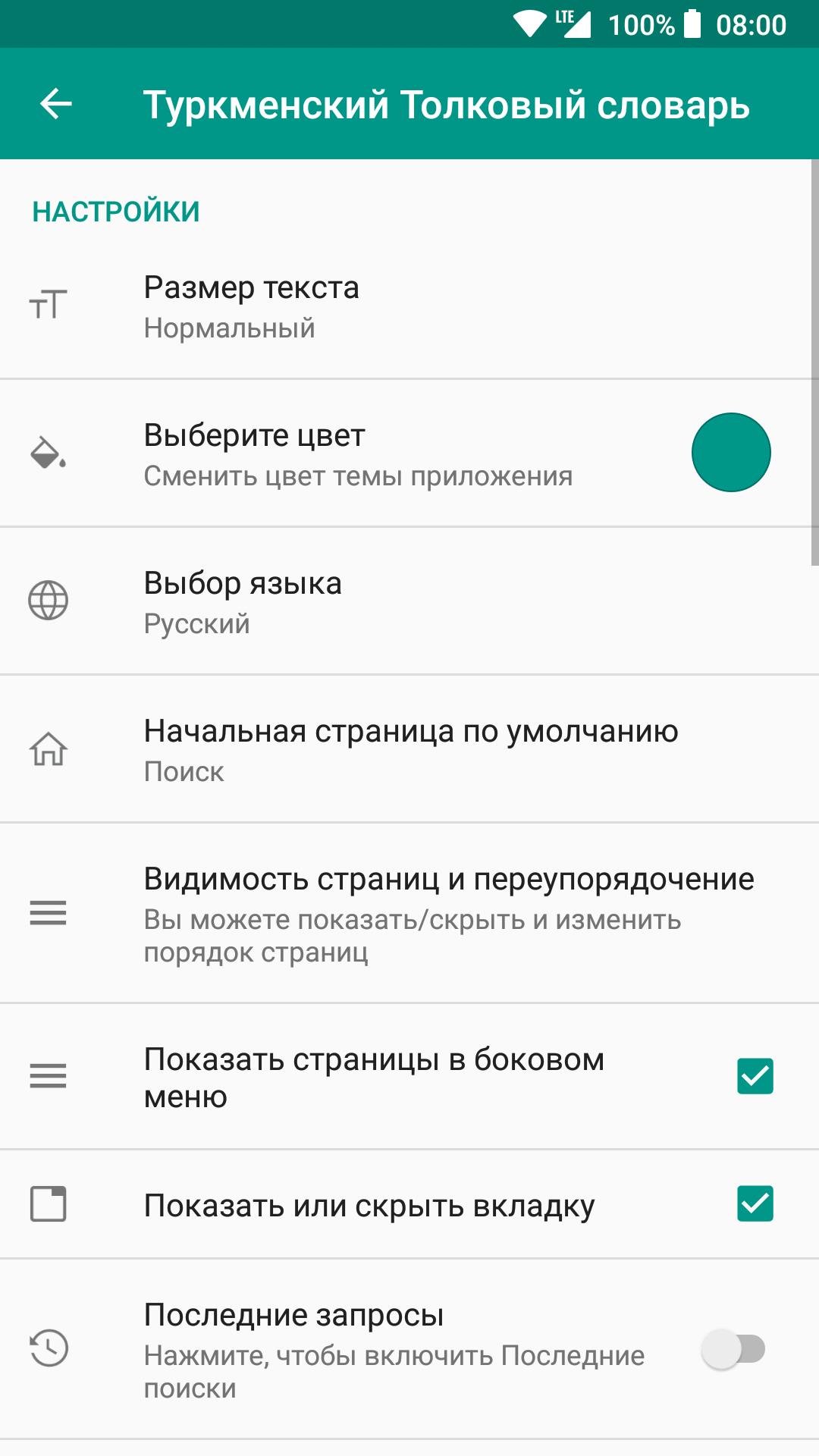This screenshot has height=1456, width=819.
Task: Enable the Последние запросы switch
Action: click(x=733, y=1349)
